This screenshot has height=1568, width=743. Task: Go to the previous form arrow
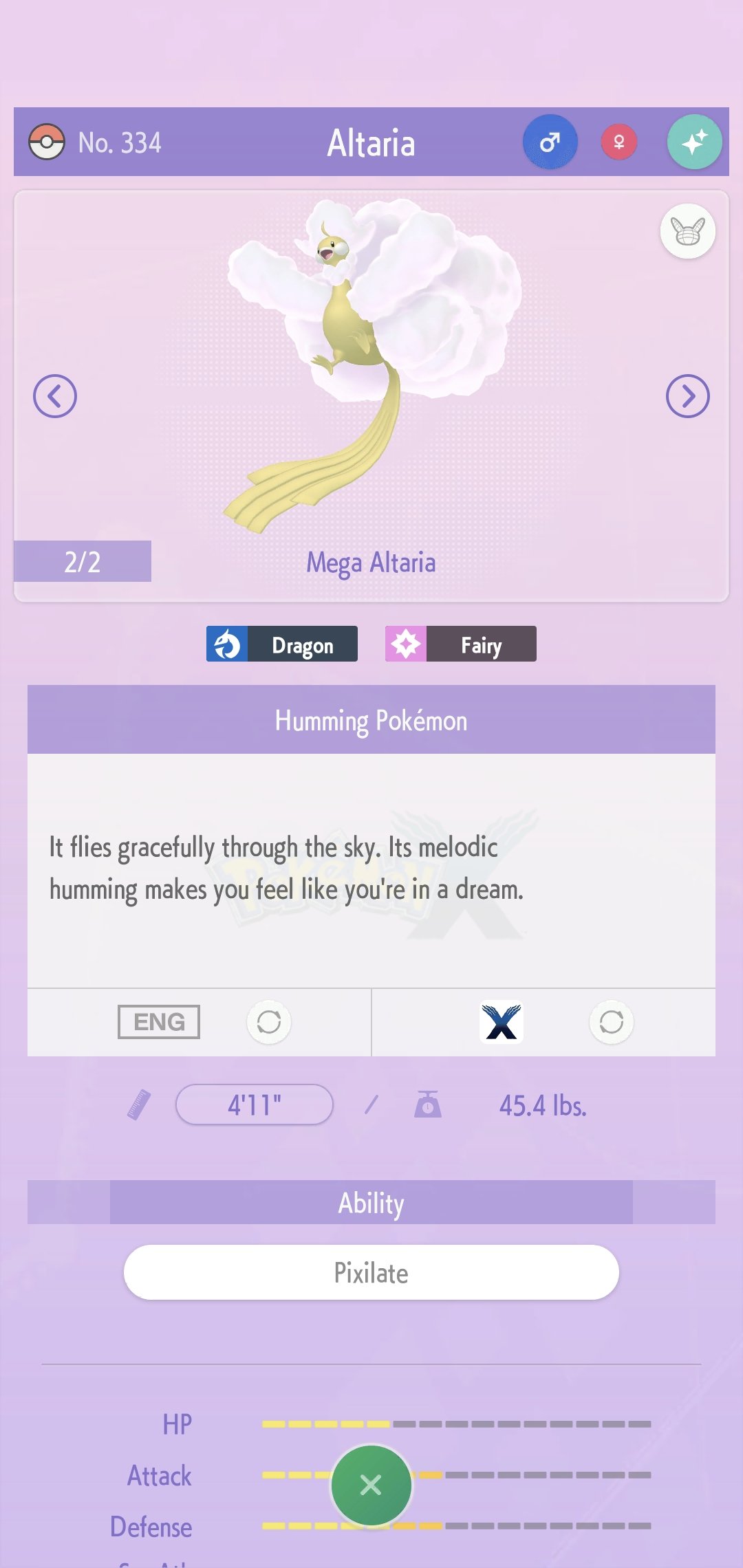(55, 396)
